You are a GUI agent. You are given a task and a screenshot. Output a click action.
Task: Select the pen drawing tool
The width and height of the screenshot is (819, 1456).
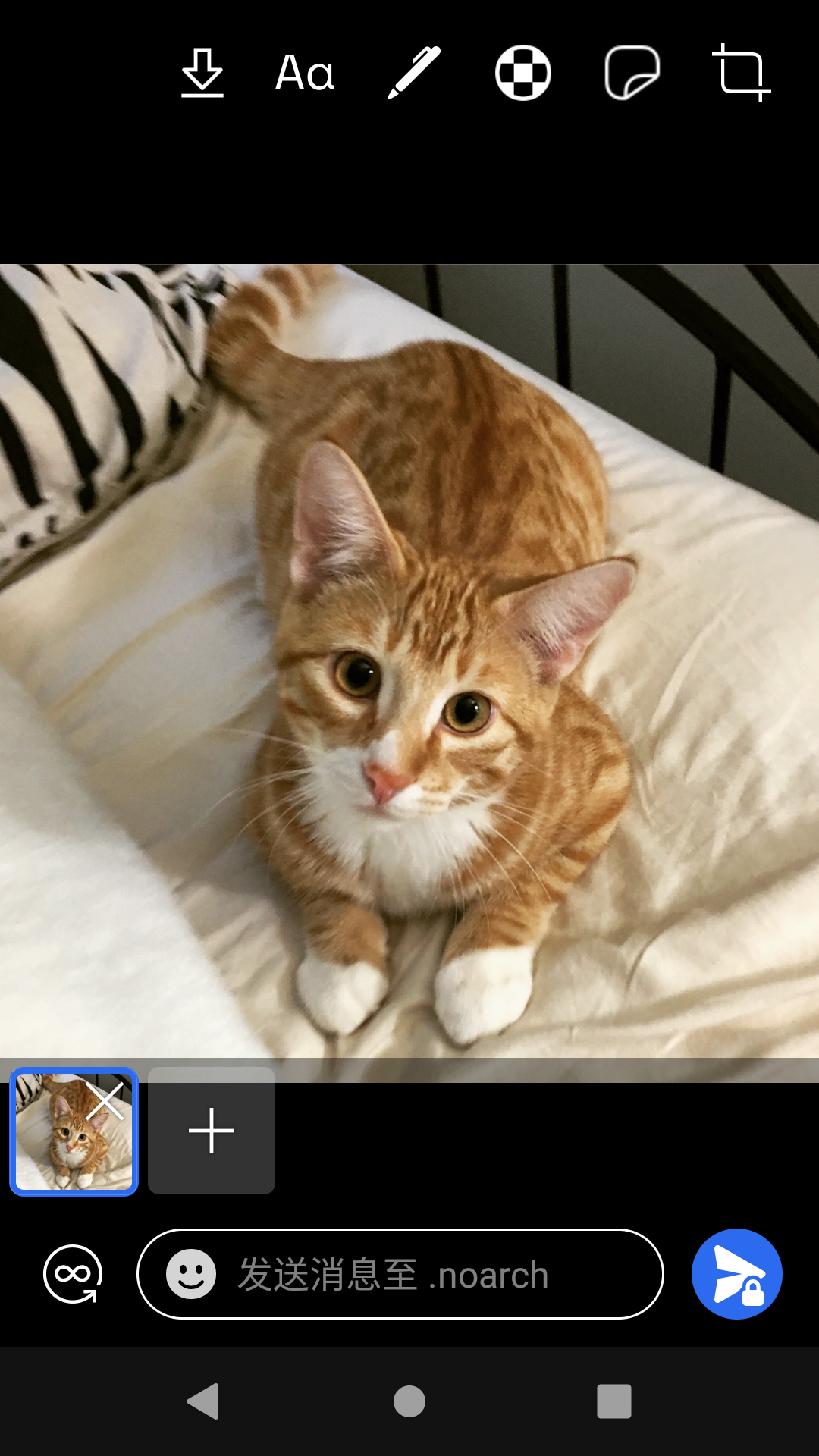tap(414, 73)
